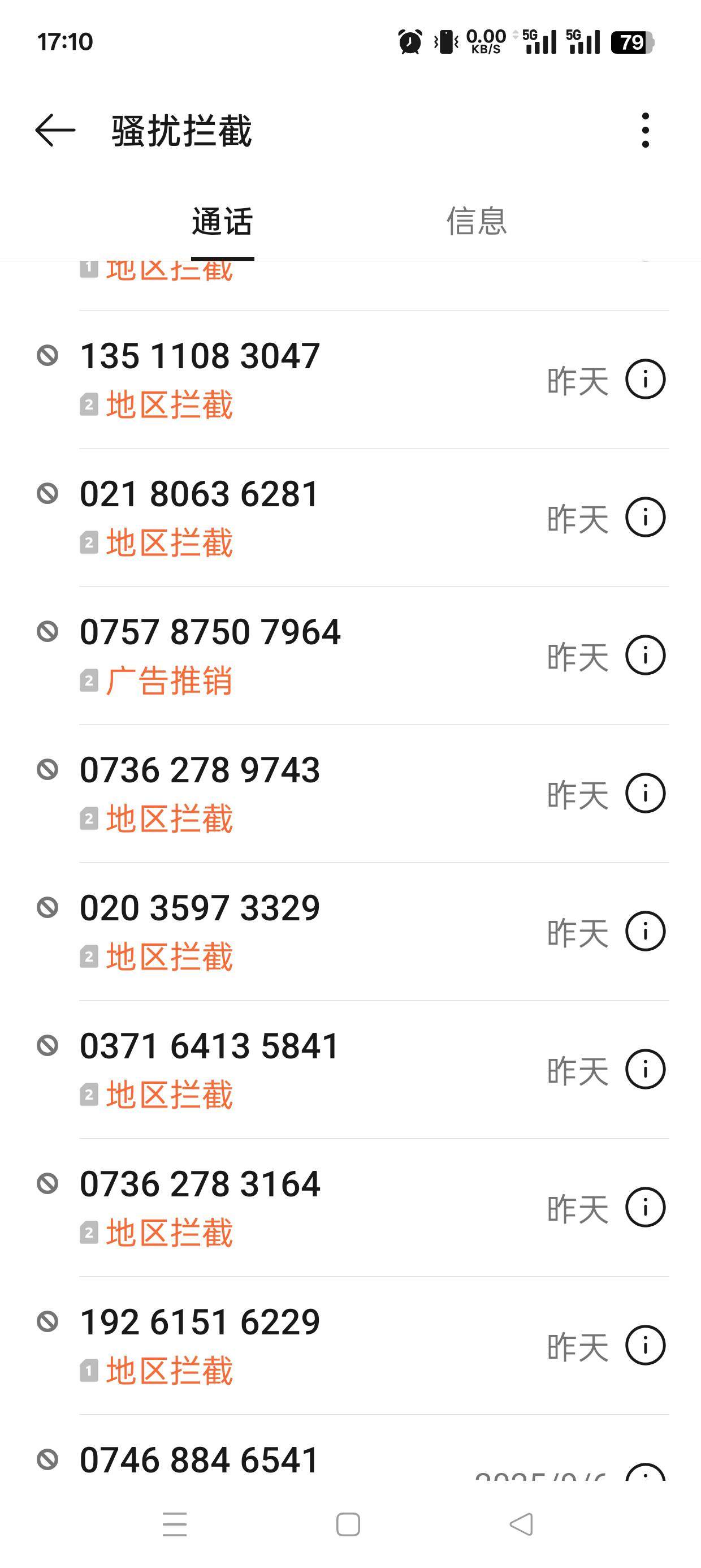Tap the system home button
Viewport: 701px width, 1568px height.
tap(348, 1525)
